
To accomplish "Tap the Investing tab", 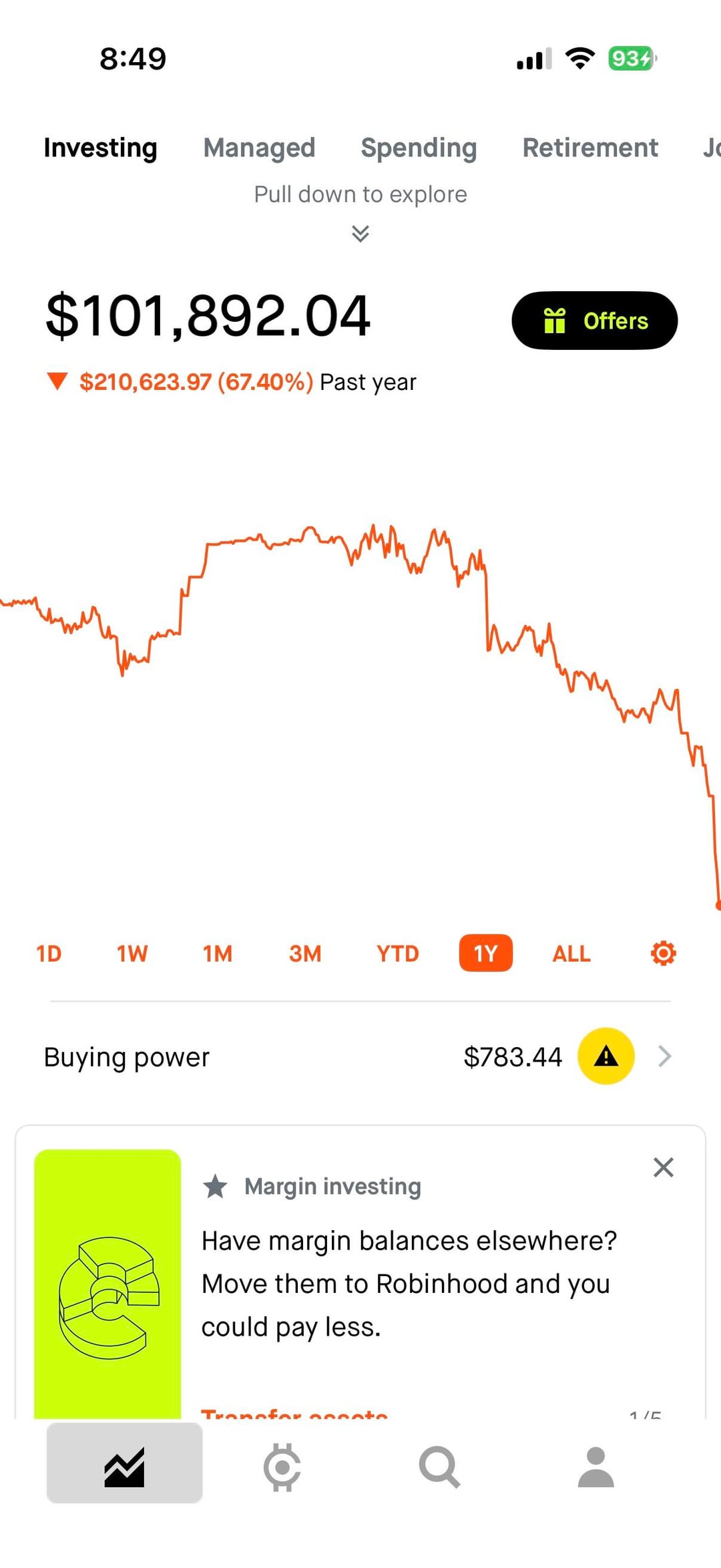I will [100, 148].
